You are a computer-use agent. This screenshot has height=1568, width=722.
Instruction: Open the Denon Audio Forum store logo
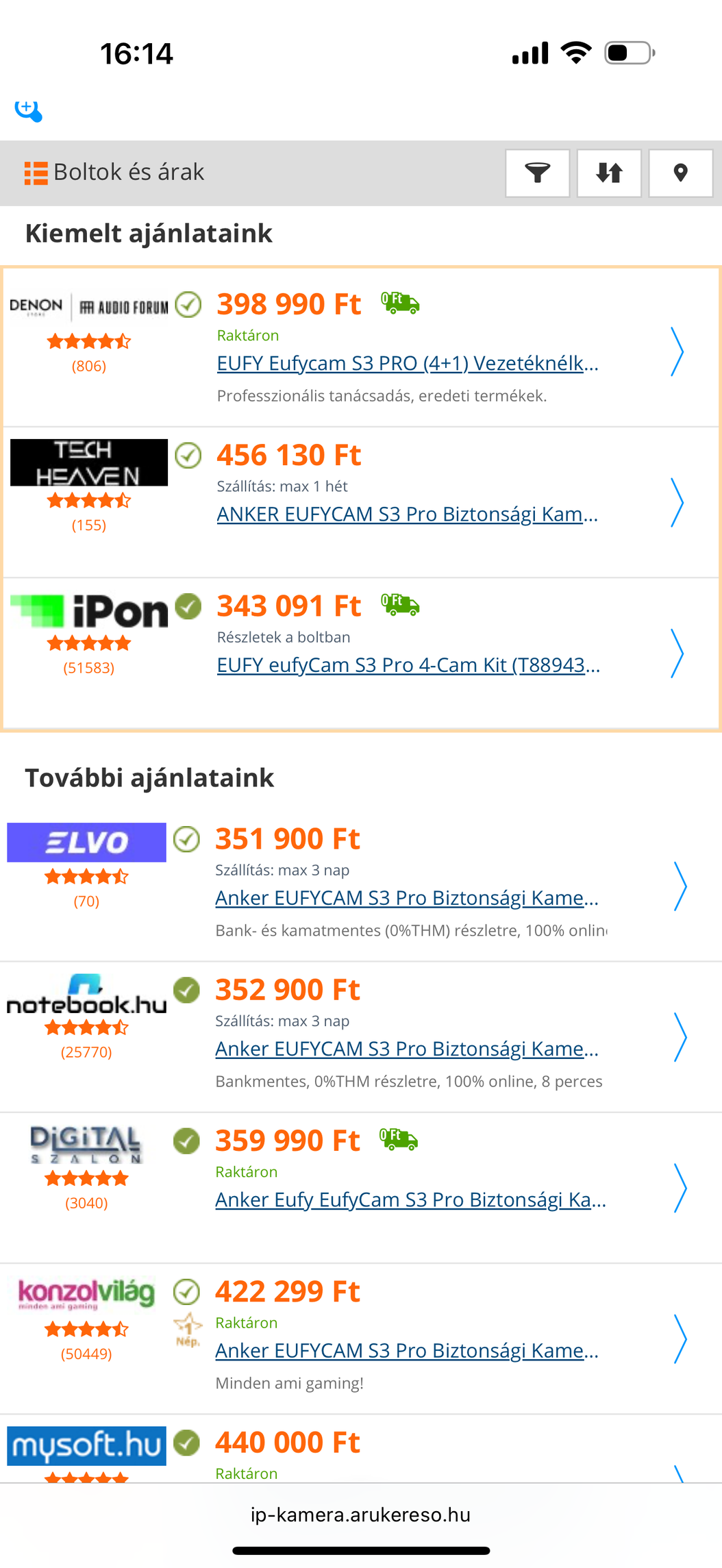coord(89,306)
